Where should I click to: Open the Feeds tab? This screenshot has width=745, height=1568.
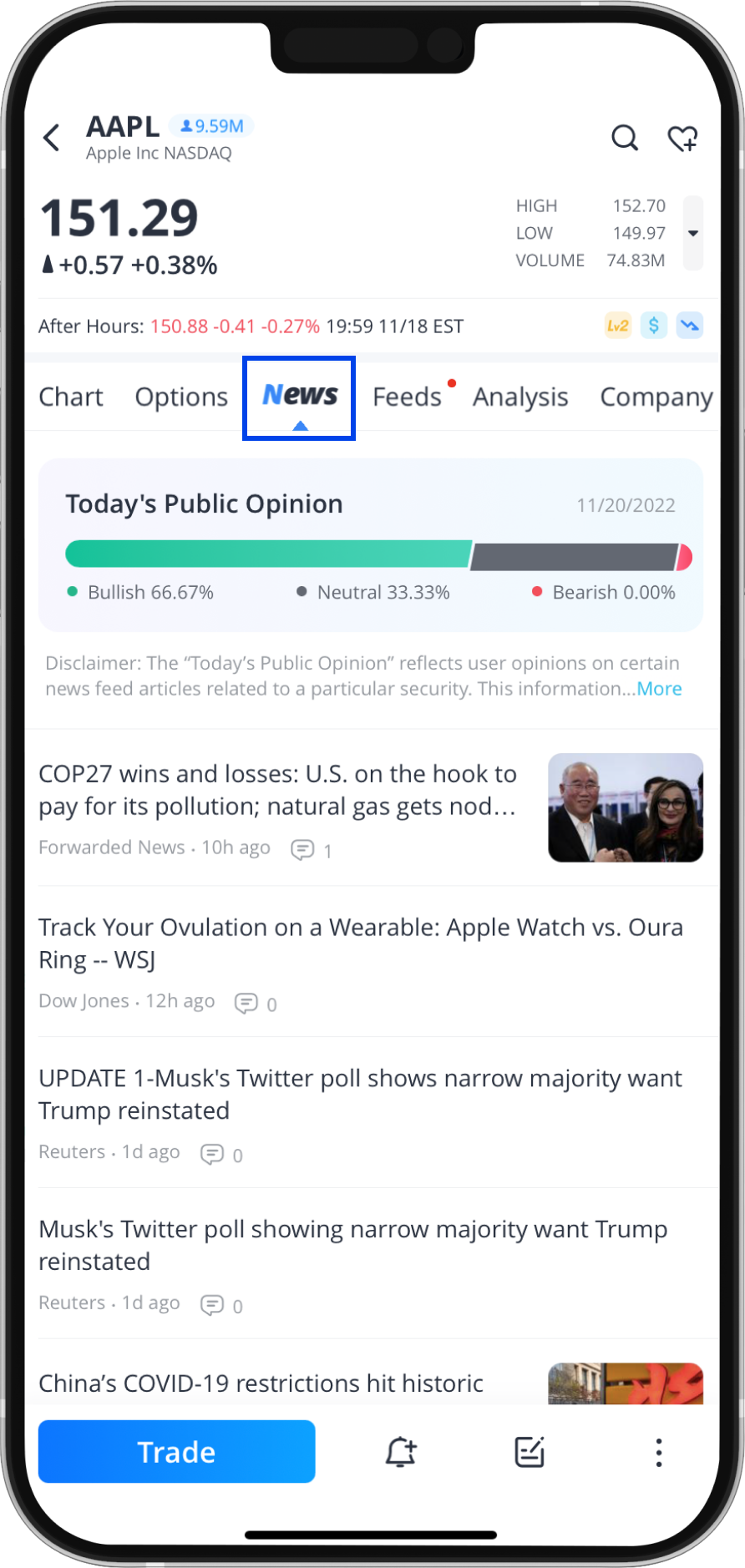(407, 397)
